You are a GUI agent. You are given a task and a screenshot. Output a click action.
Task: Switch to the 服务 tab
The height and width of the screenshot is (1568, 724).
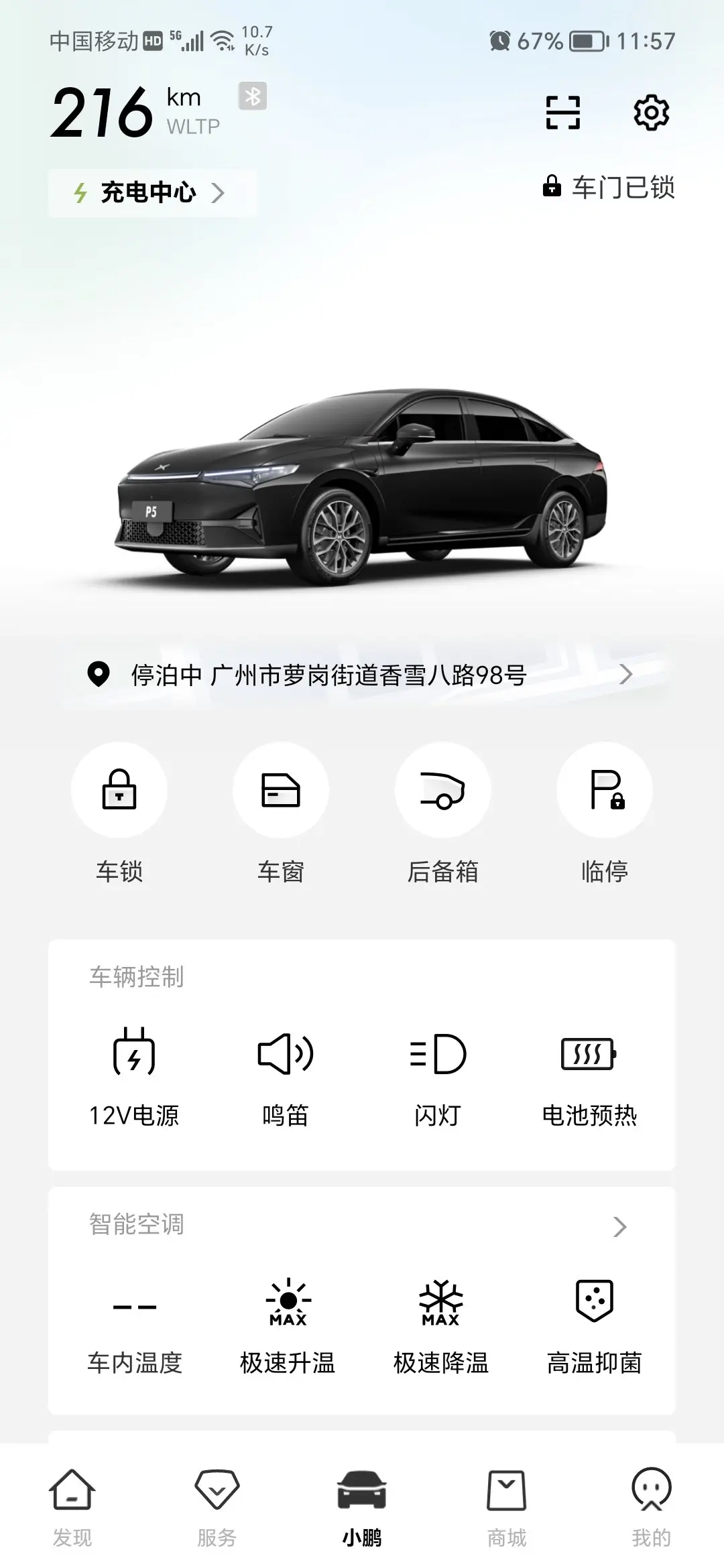point(217,1509)
